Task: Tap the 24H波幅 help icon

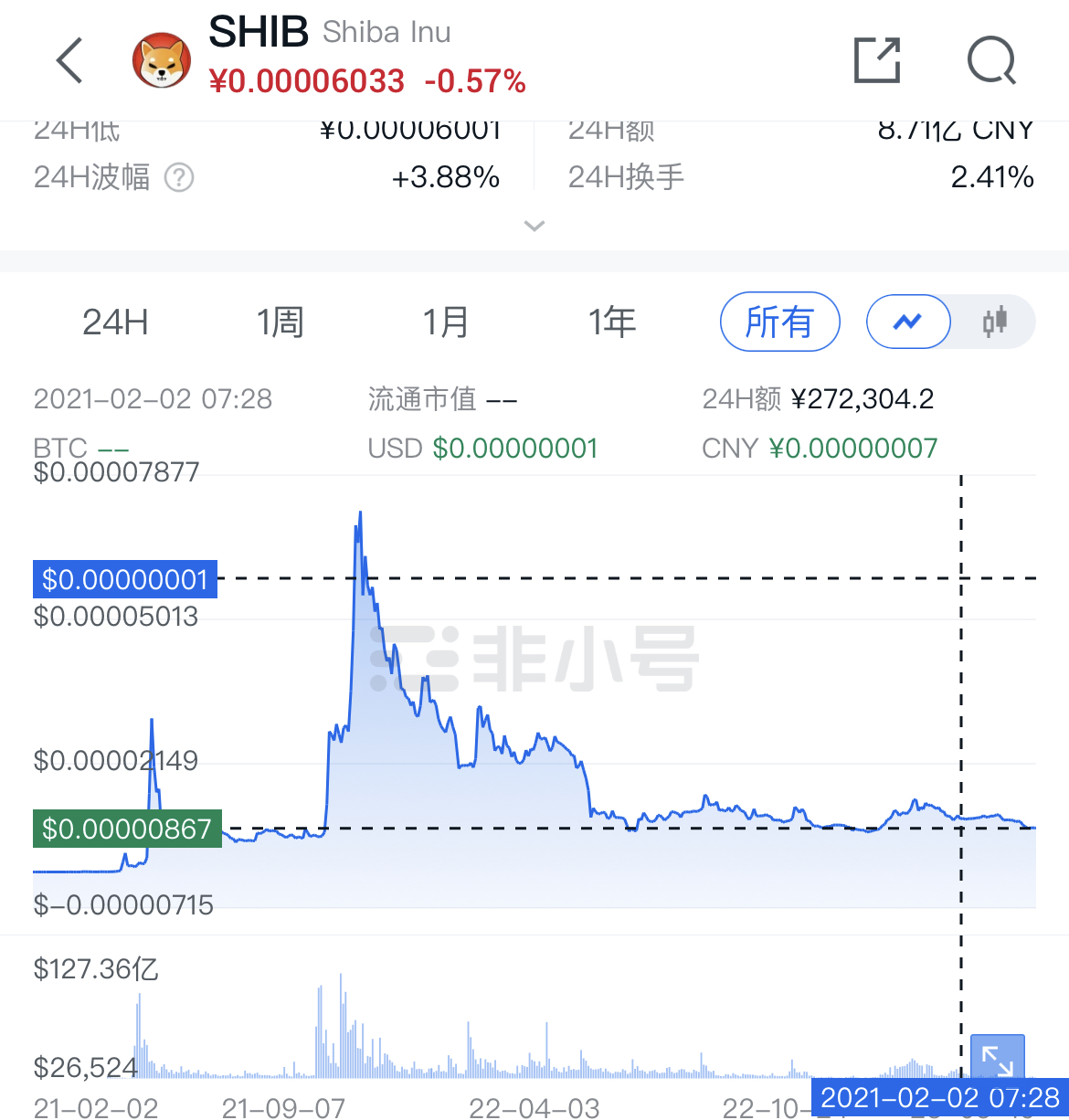Action: pyautogui.click(x=179, y=177)
